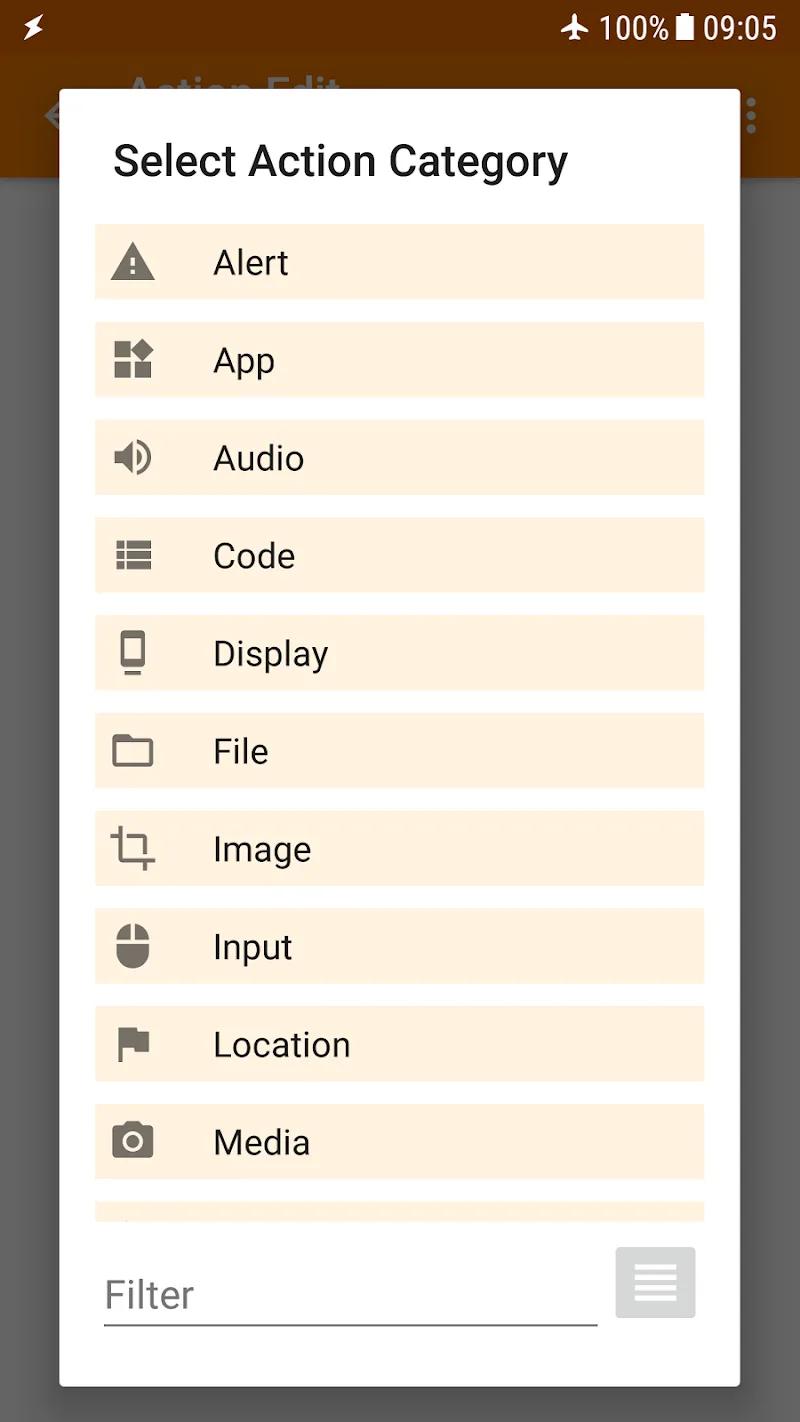Open the list view options button
This screenshot has width=800, height=1422.
coord(655,1283)
